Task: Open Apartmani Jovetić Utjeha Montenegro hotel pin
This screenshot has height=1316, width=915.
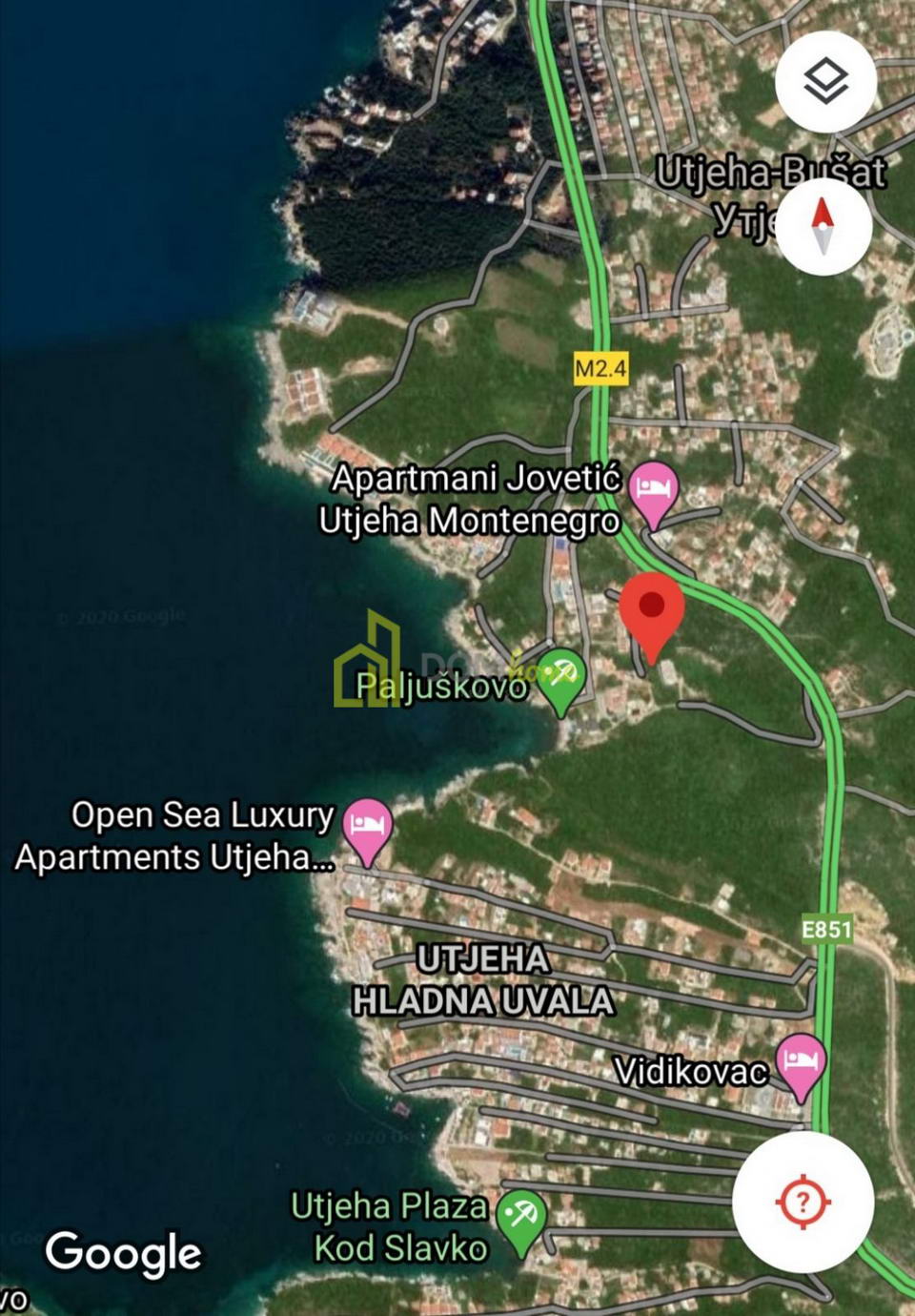Action: pyautogui.click(x=654, y=490)
